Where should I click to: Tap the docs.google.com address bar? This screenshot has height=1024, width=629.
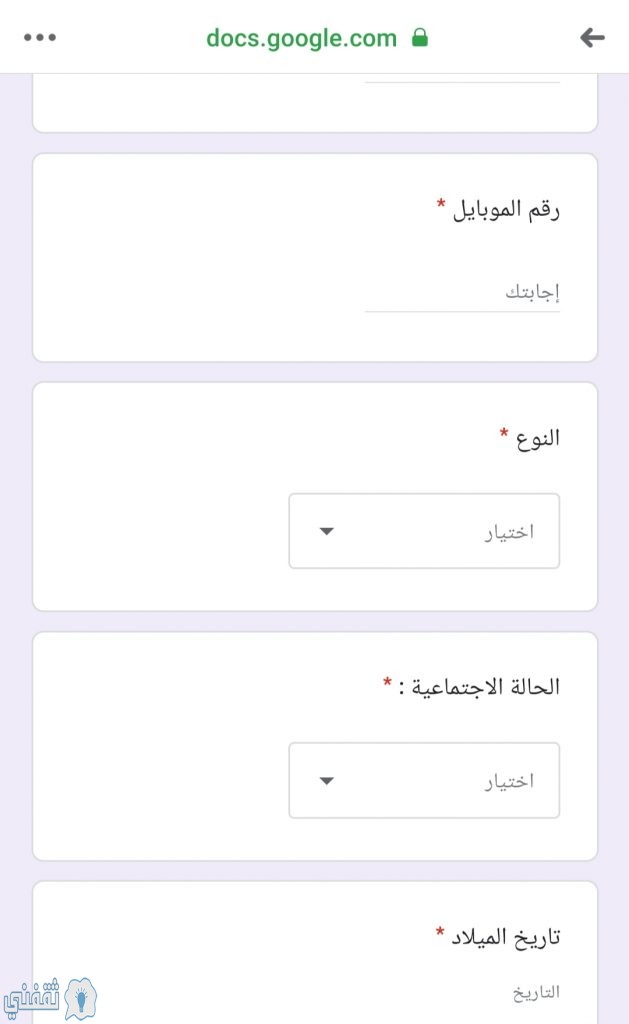pyautogui.click(x=317, y=38)
